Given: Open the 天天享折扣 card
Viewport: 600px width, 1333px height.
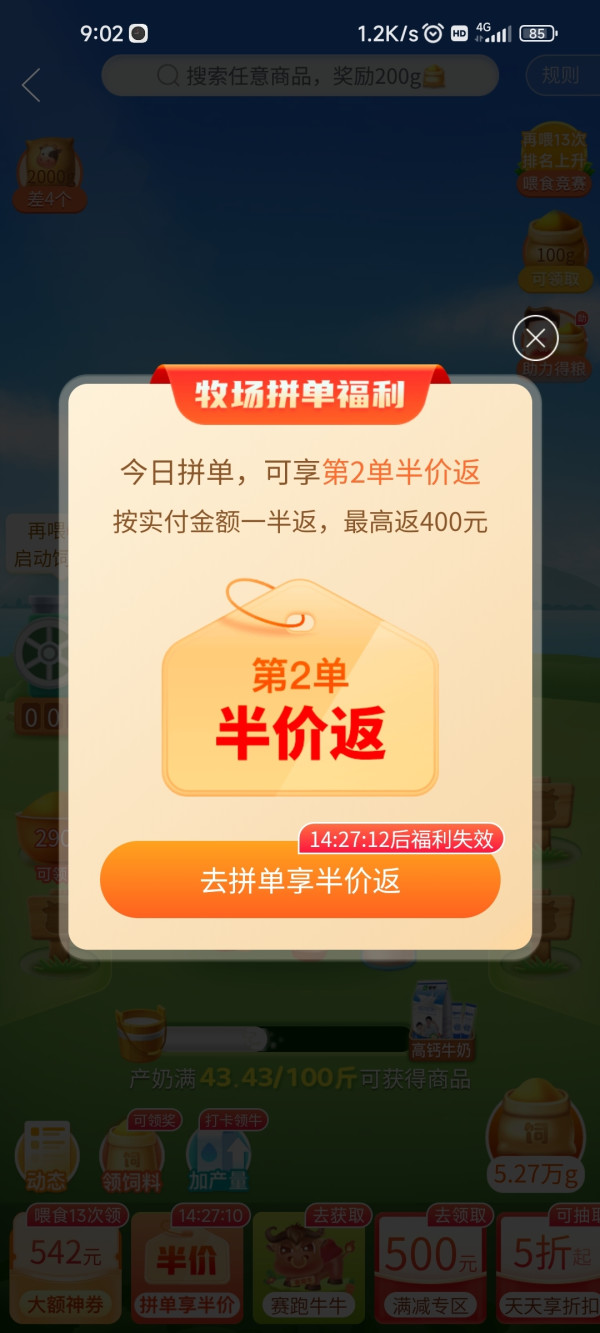Looking at the screenshot, I should pyautogui.click(x=548, y=1266).
